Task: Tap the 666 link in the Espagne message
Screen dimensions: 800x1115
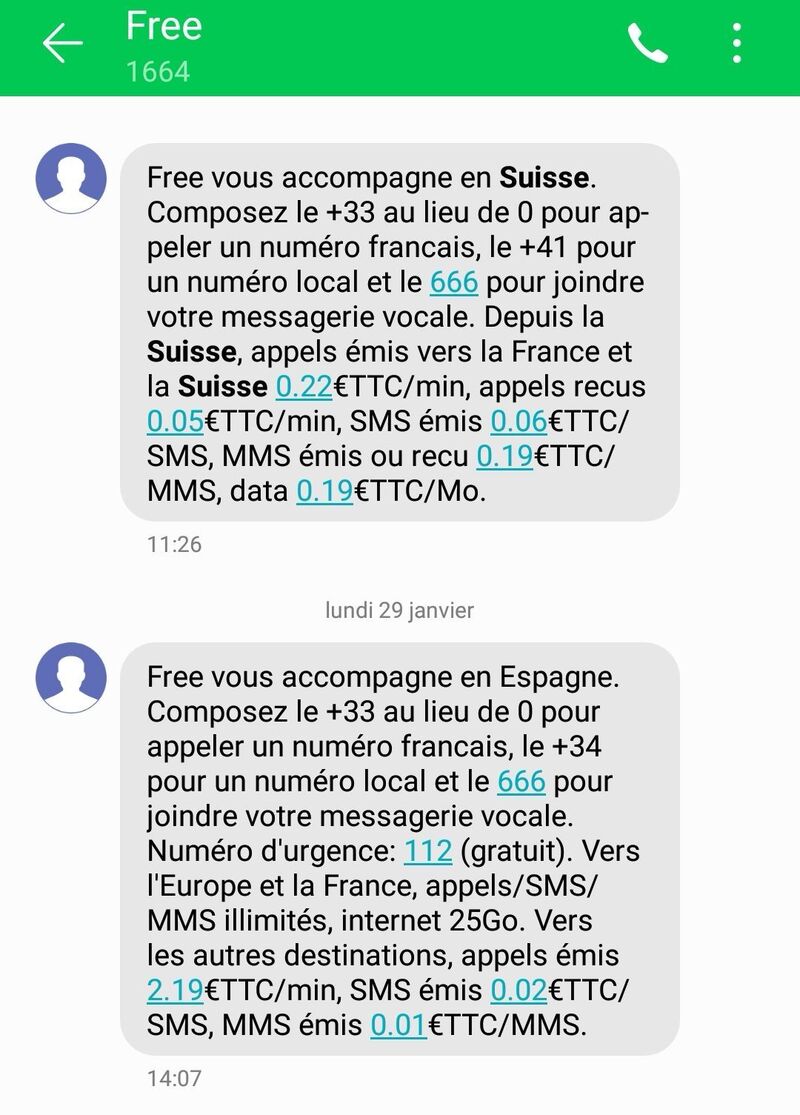Action: (521, 782)
